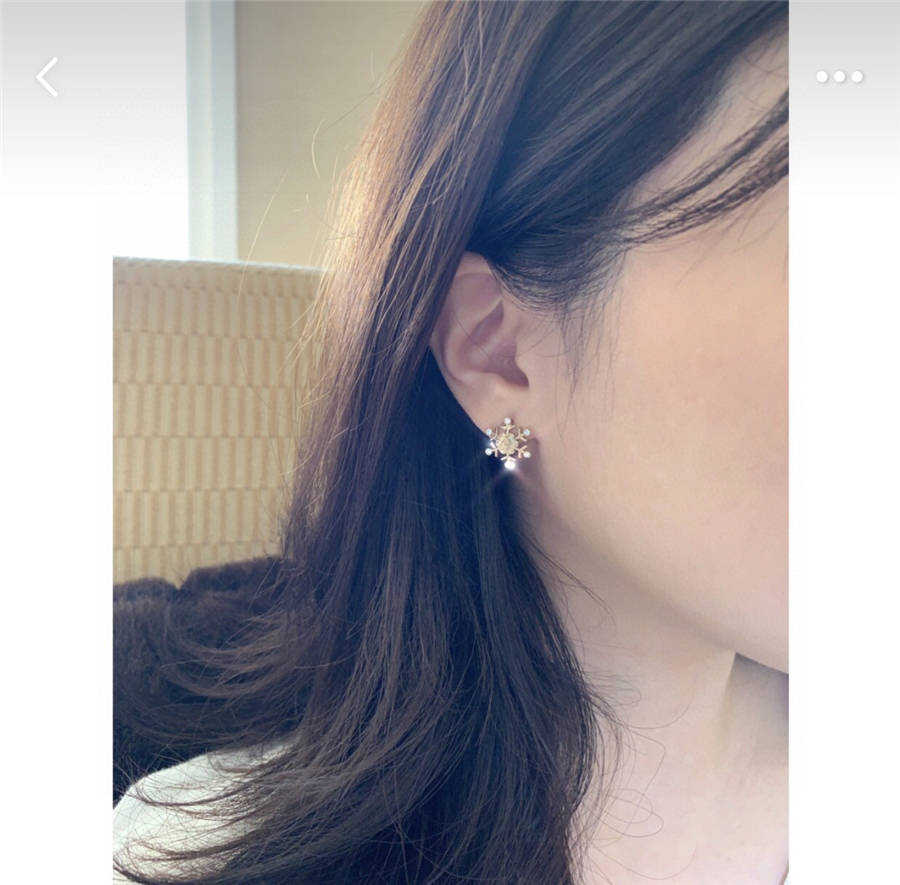900x885 pixels.
Task: Open the three-dot overflow menu
Action: tap(838, 77)
